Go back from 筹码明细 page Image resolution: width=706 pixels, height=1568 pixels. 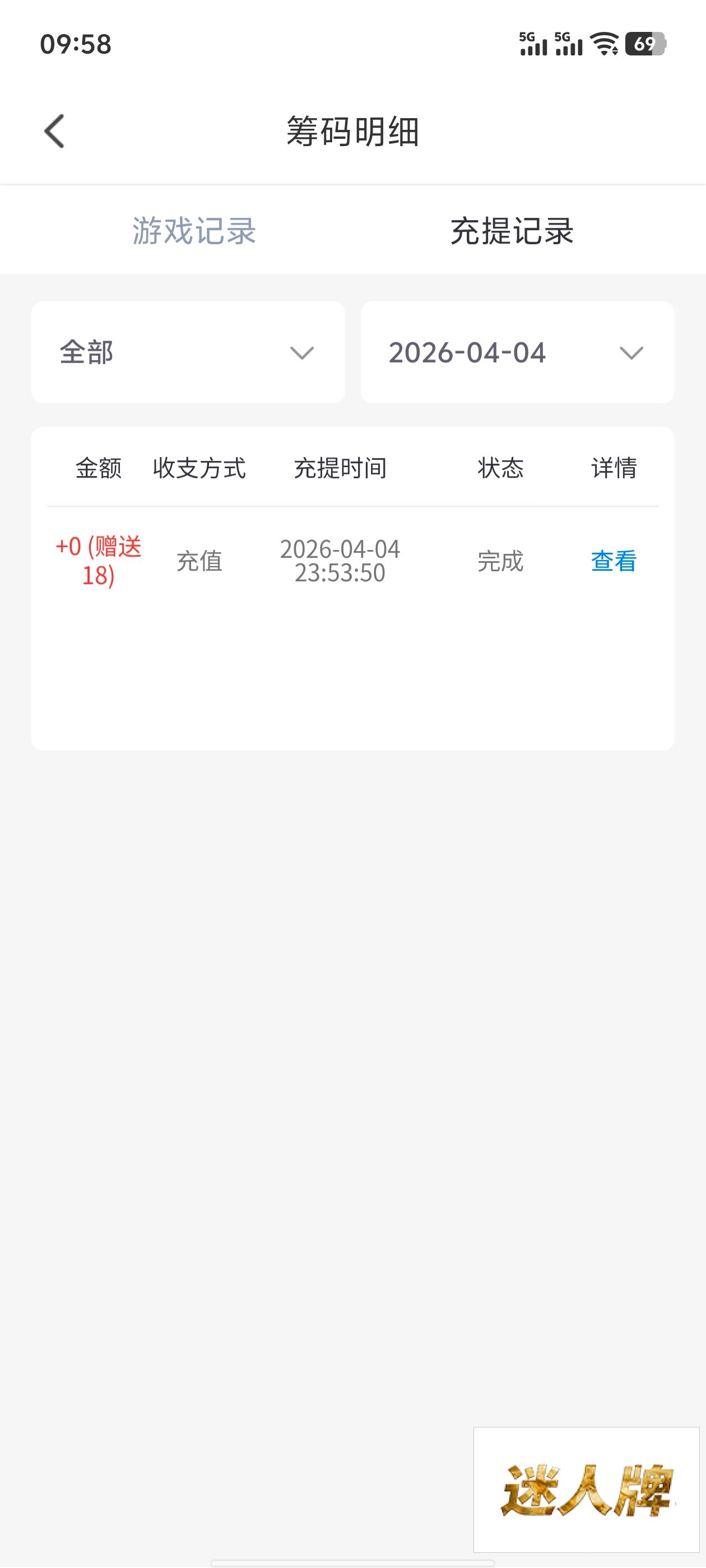coord(55,132)
